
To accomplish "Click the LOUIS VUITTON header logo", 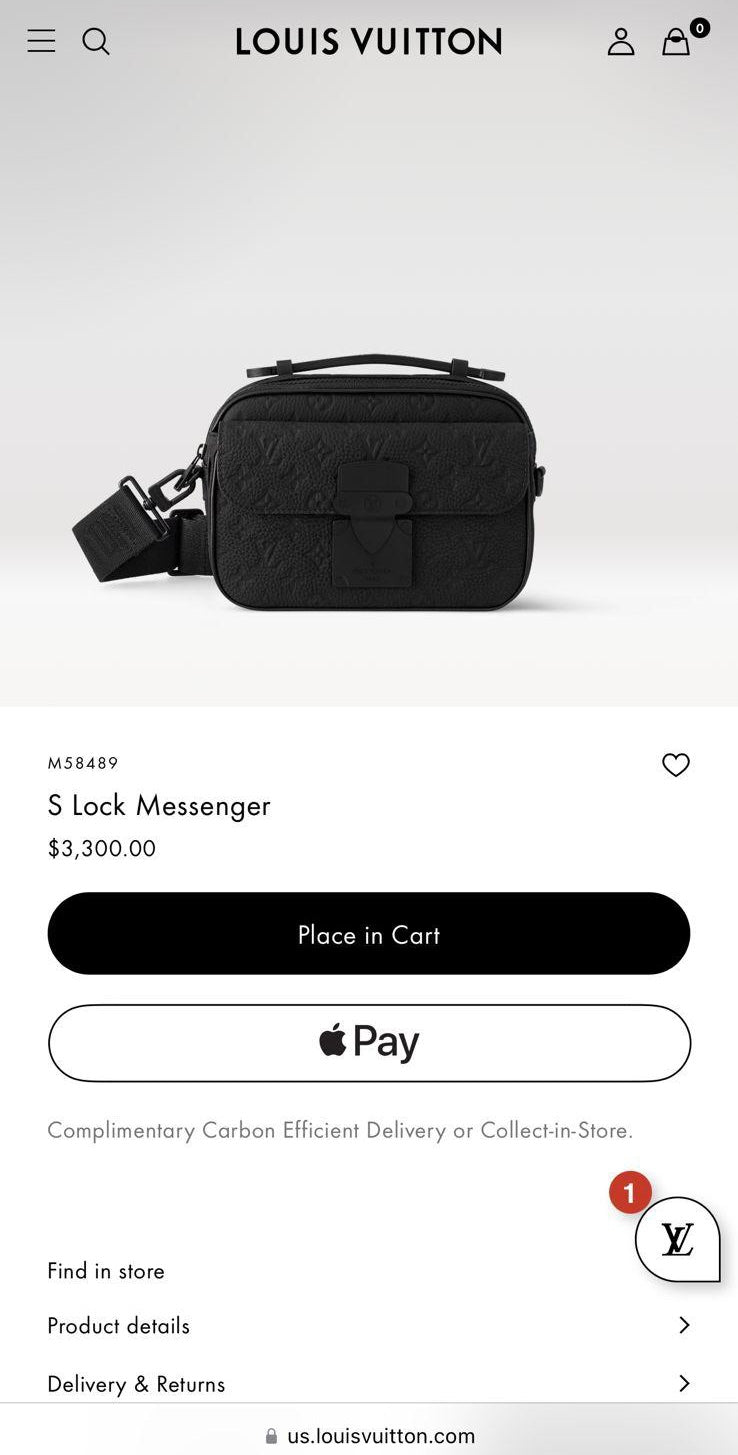I will (x=368, y=41).
